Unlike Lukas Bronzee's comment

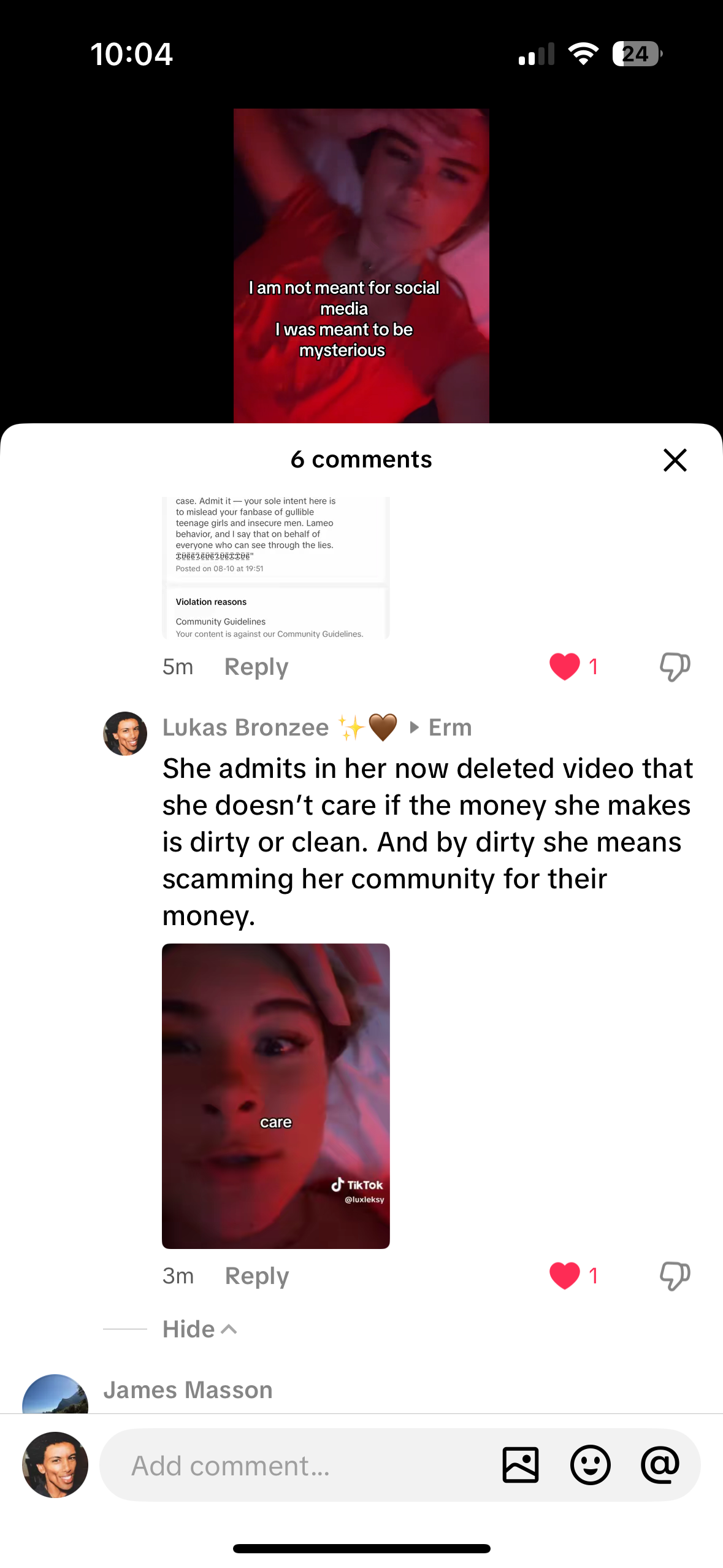point(565,1276)
